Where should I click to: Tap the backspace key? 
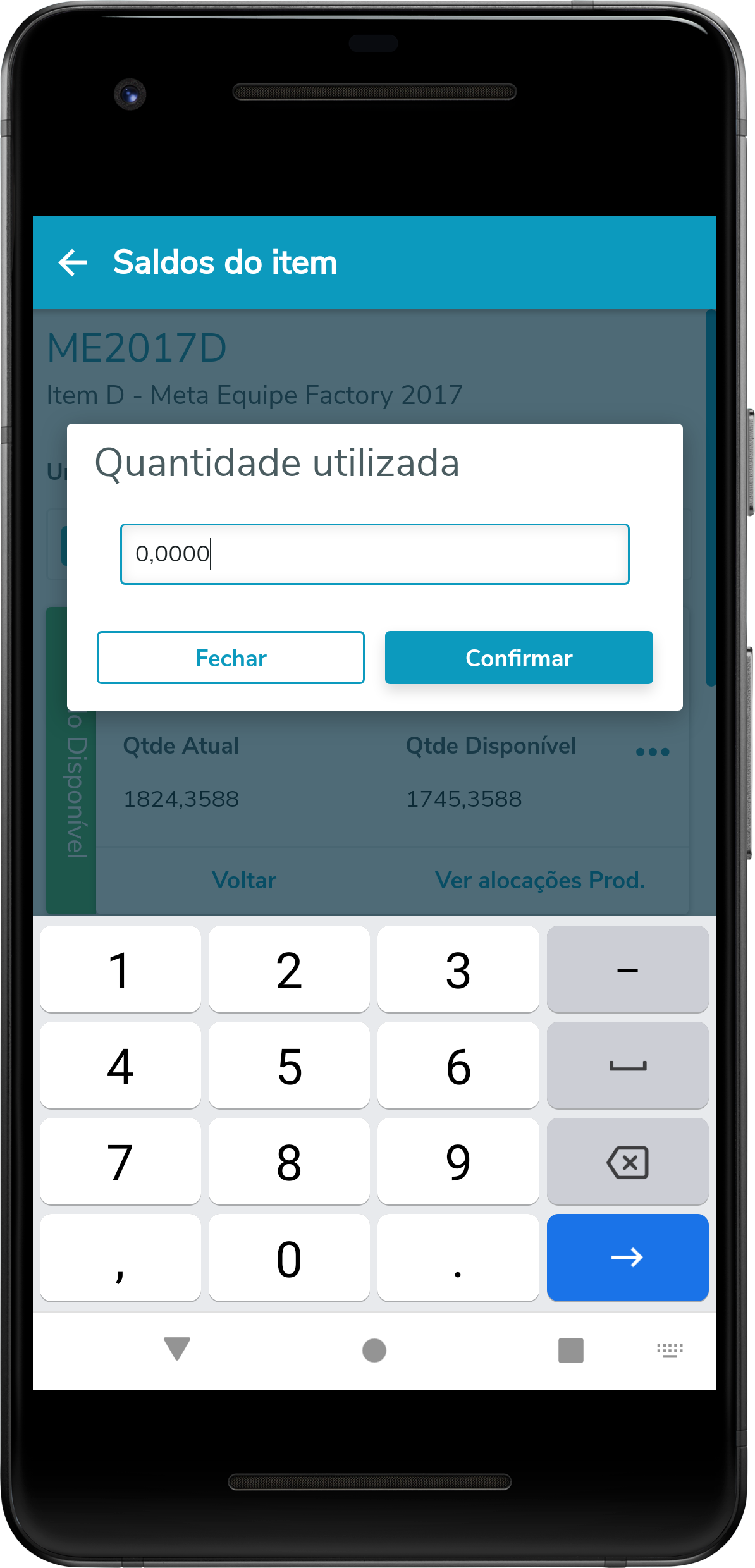627,1162
